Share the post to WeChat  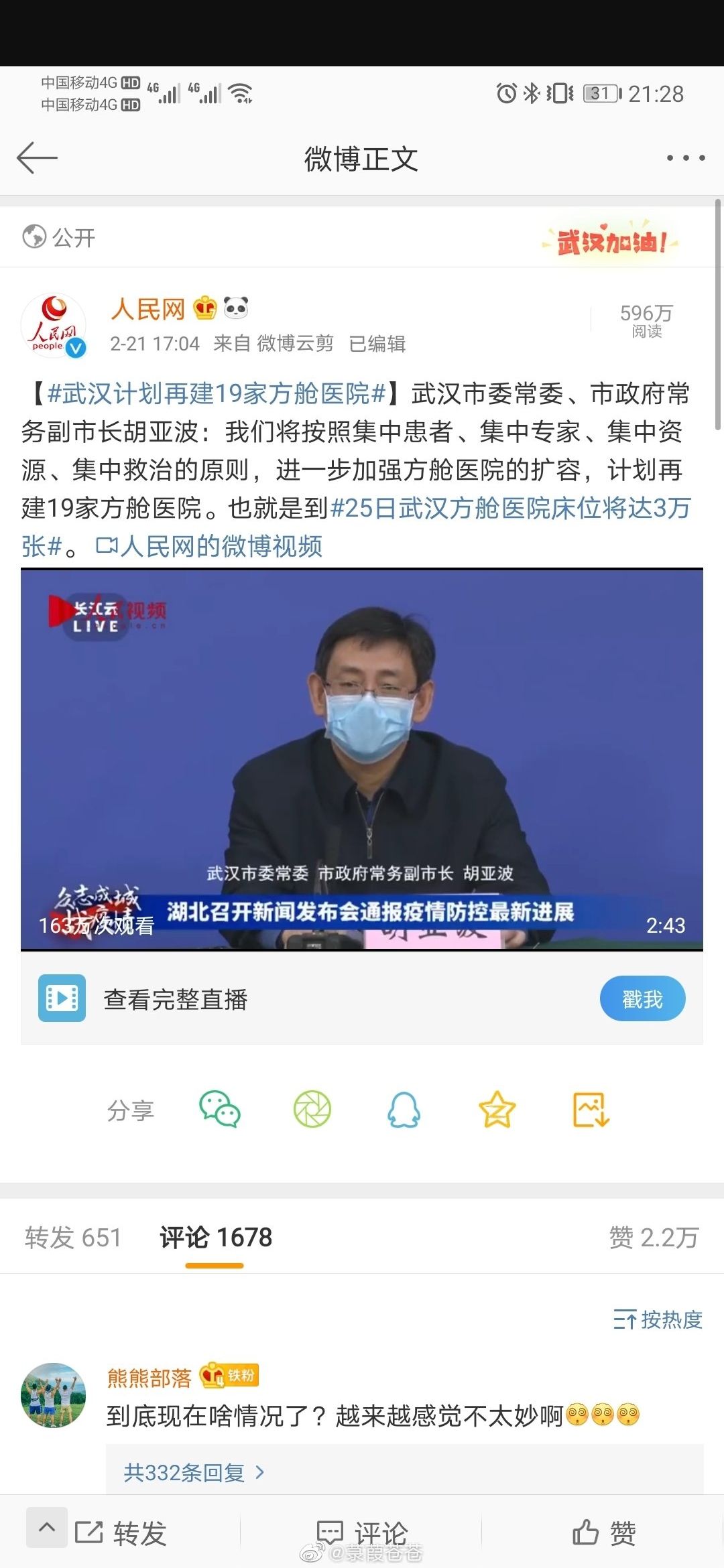[x=220, y=1110]
